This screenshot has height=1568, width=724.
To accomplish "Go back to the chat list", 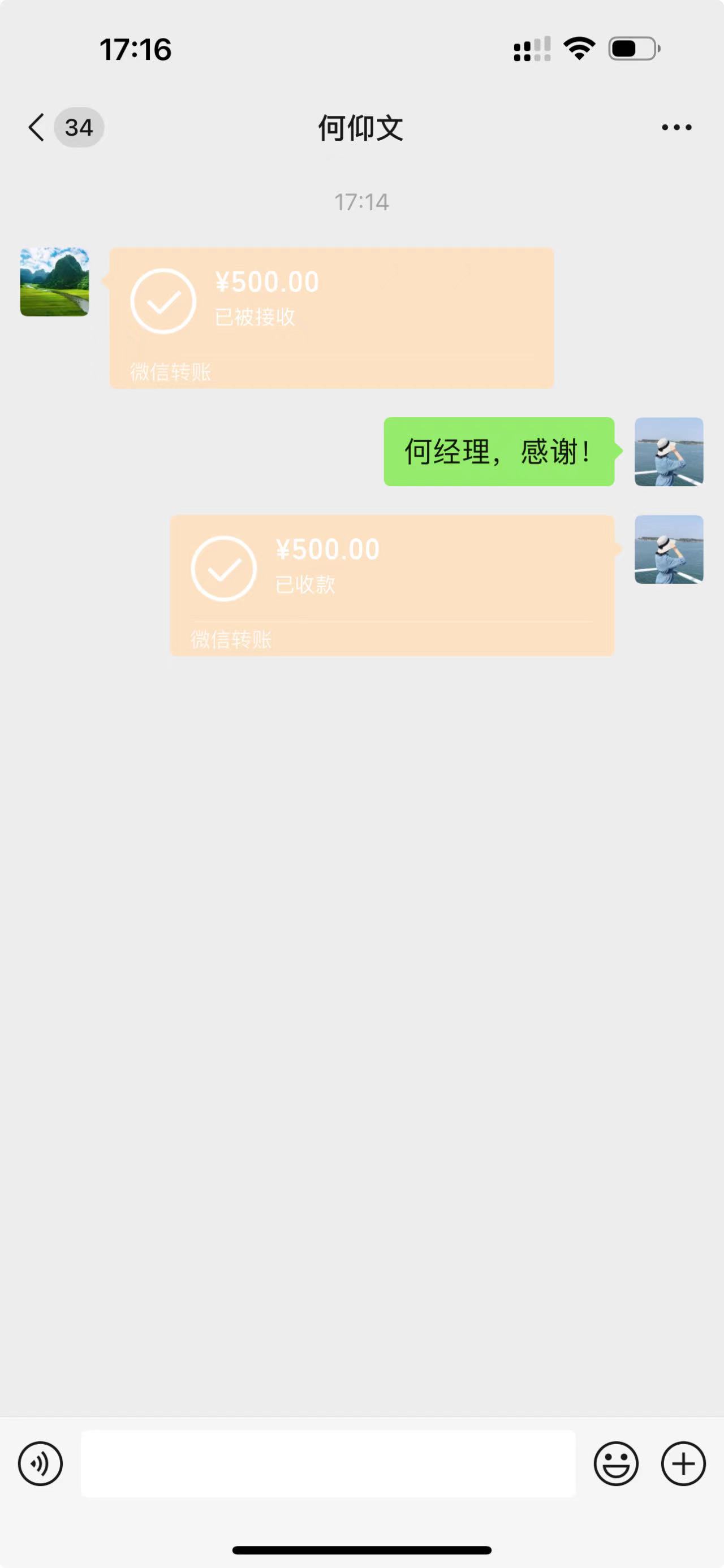I will (x=38, y=128).
